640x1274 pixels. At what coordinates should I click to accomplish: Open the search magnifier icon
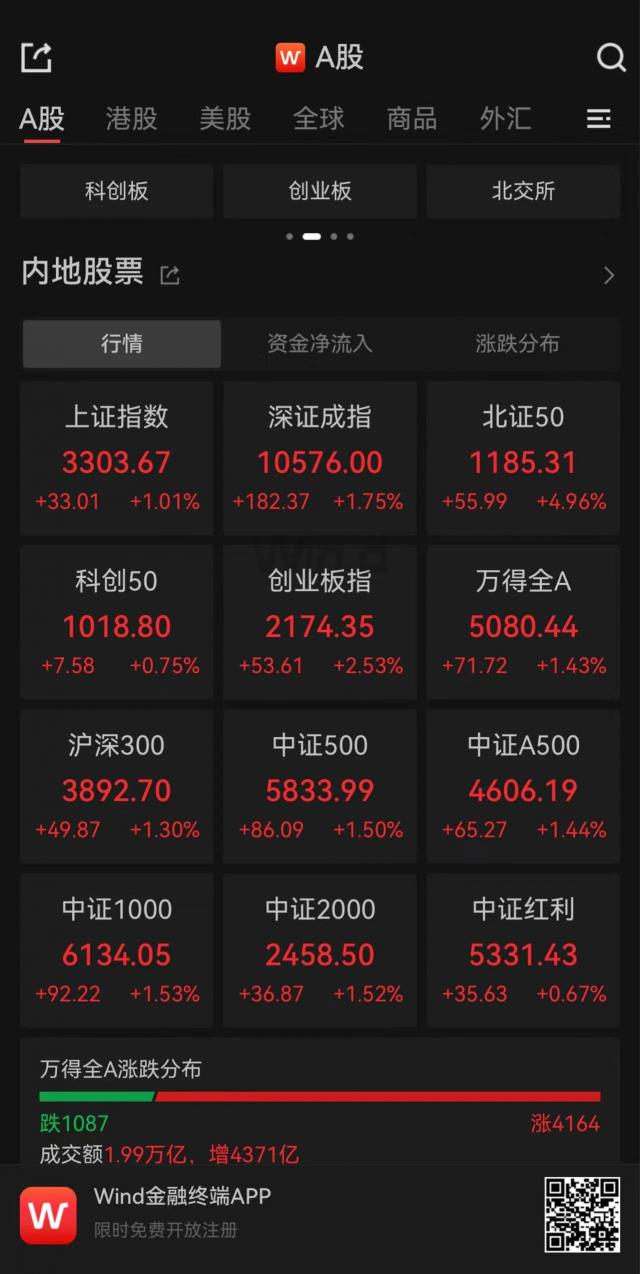point(610,57)
